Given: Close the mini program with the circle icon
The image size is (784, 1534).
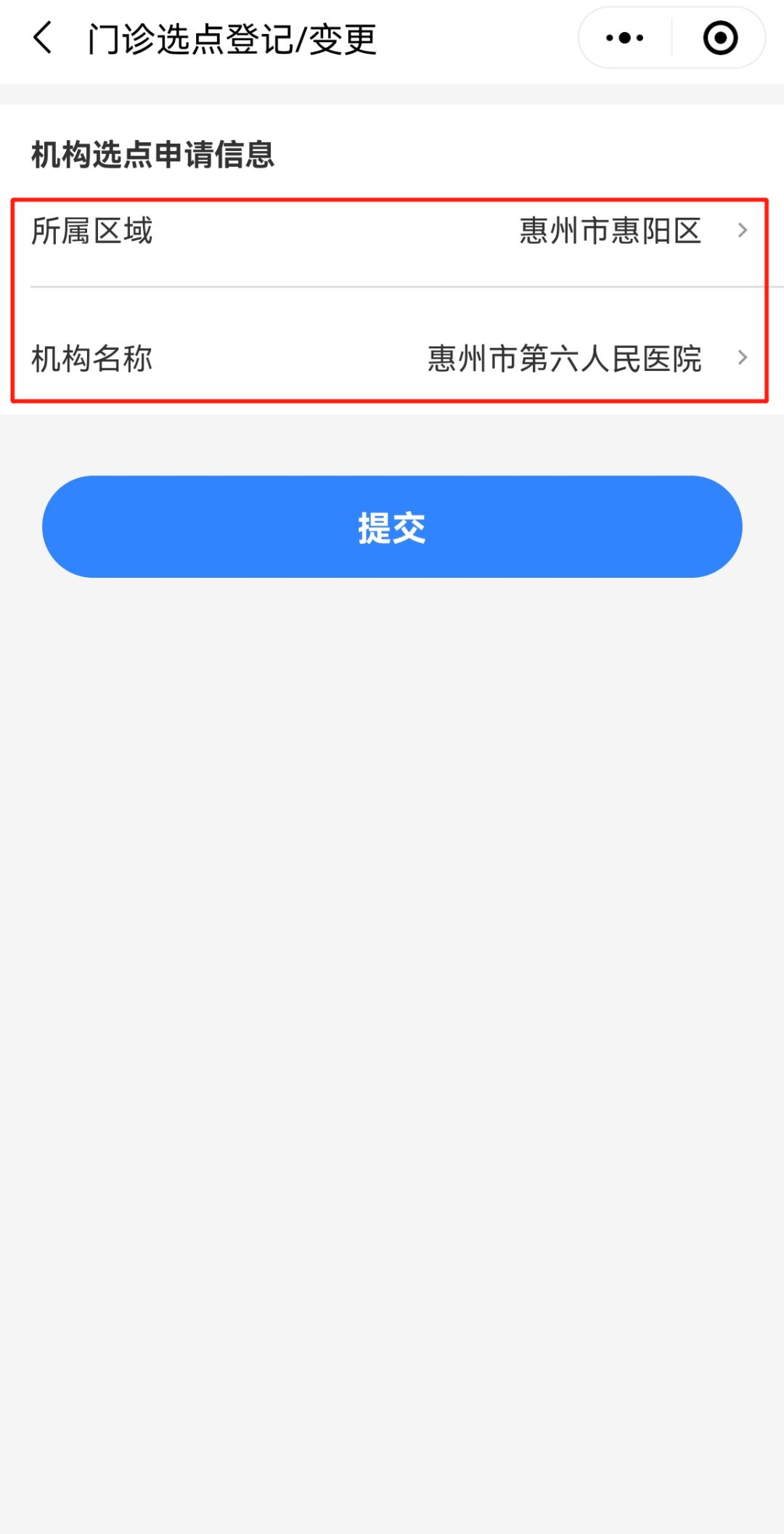Looking at the screenshot, I should [720, 38].
